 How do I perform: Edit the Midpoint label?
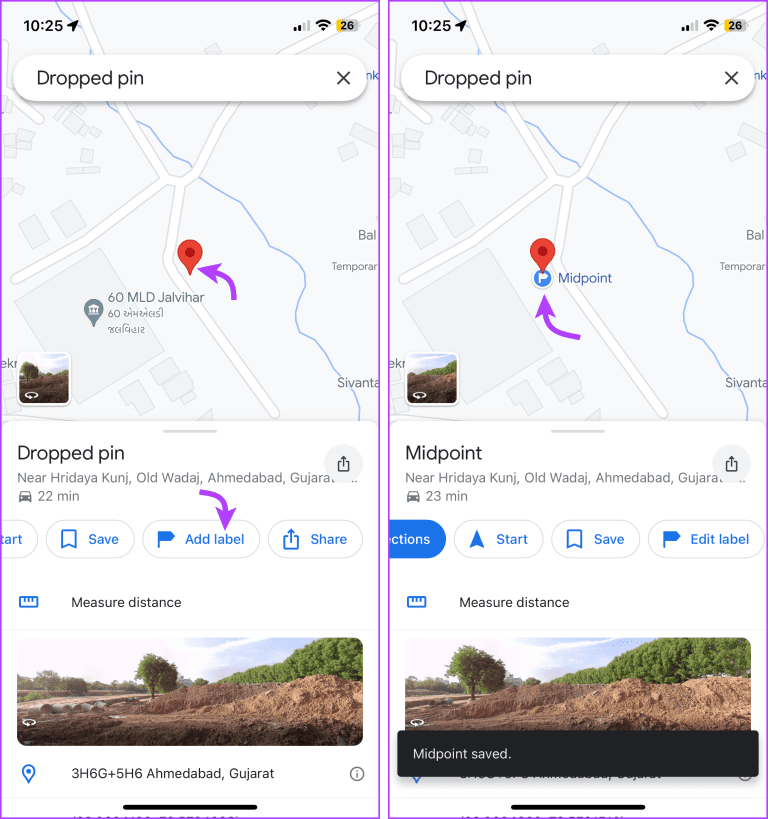705,539
